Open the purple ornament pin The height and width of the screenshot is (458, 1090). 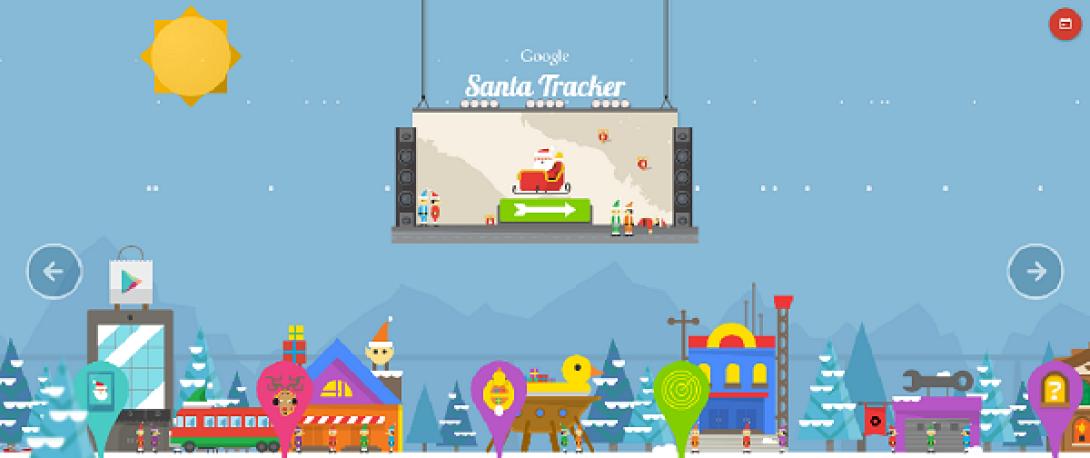click(x=499, y=394)
